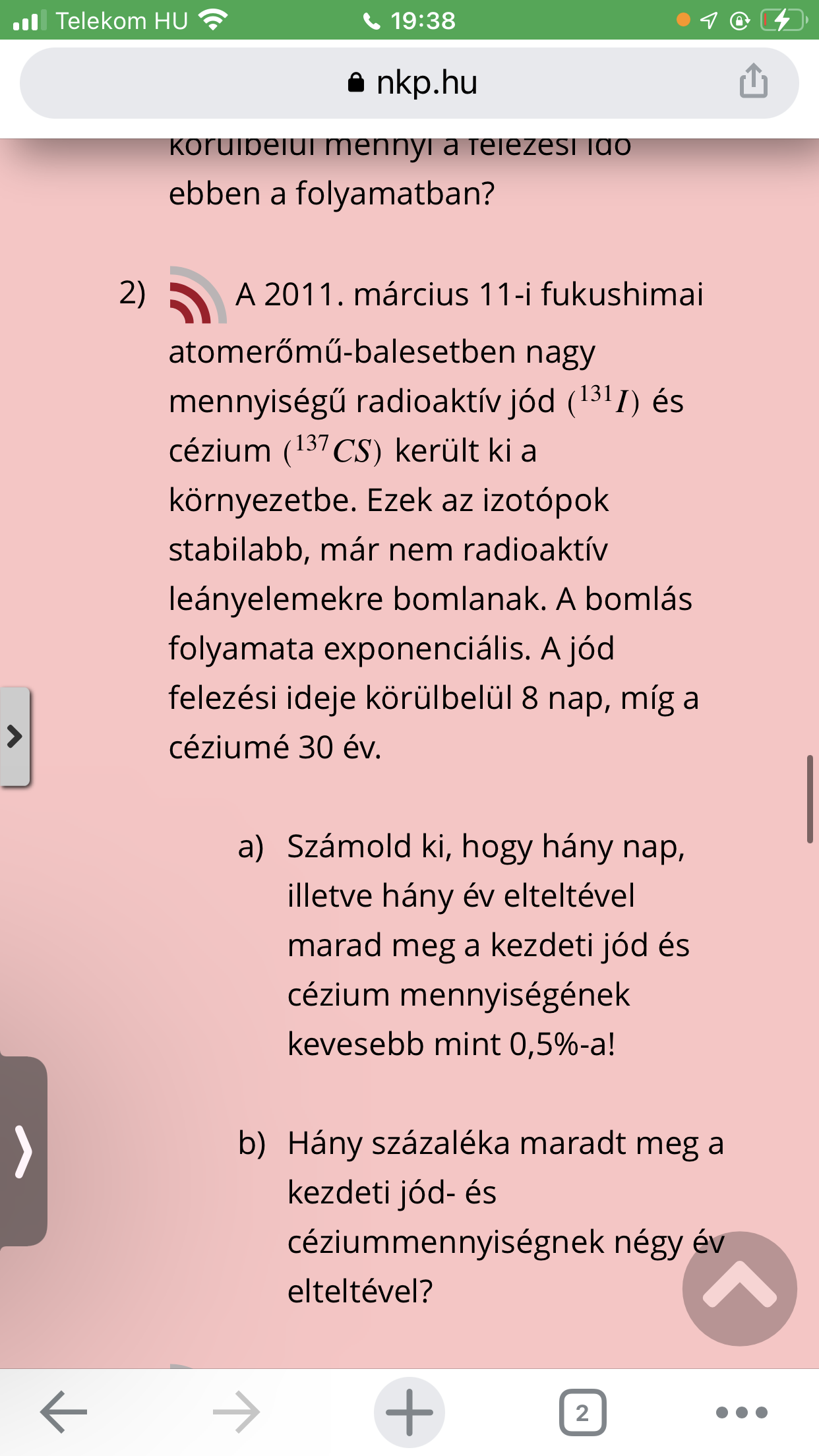Tap the nkp.hu address bar
Image resolution: width=819 pixels, height=1456 pixels.
(409, 83)
